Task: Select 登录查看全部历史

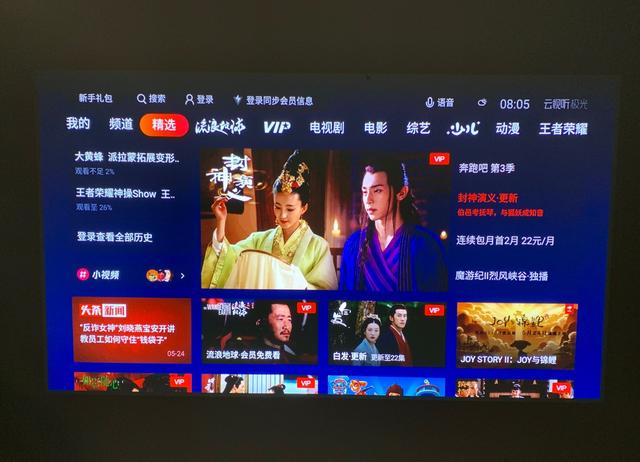Action: coord(115,237)
